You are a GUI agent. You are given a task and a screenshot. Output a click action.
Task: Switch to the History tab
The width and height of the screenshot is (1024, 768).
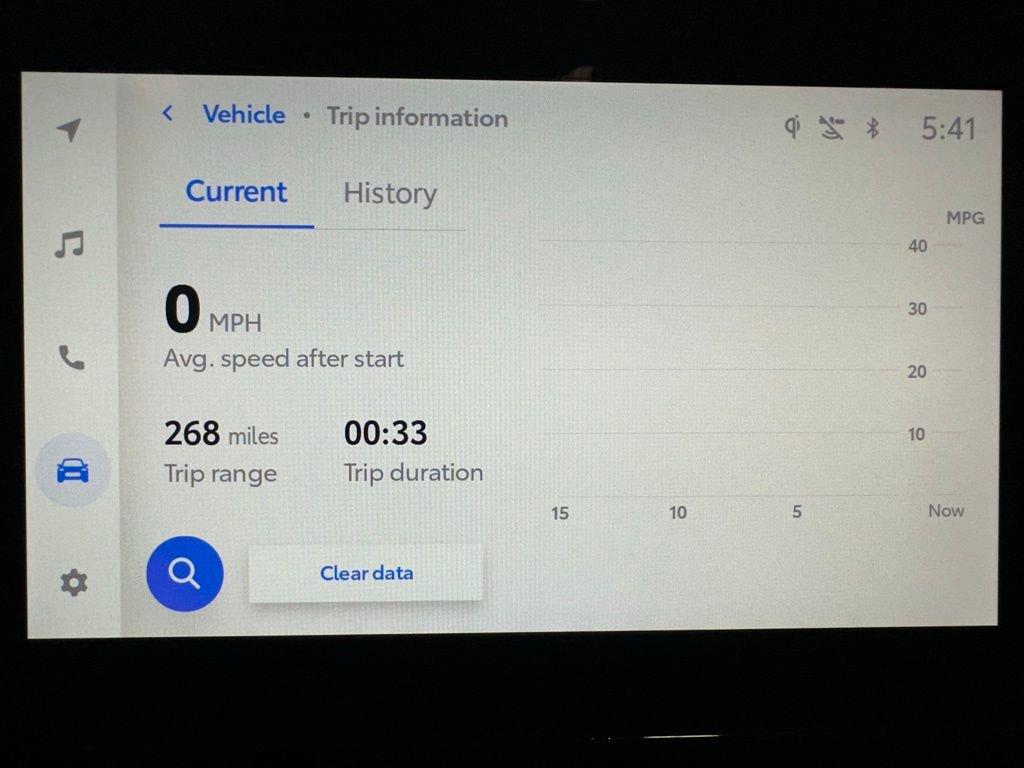pyautogui.click(x=389, y=193)
